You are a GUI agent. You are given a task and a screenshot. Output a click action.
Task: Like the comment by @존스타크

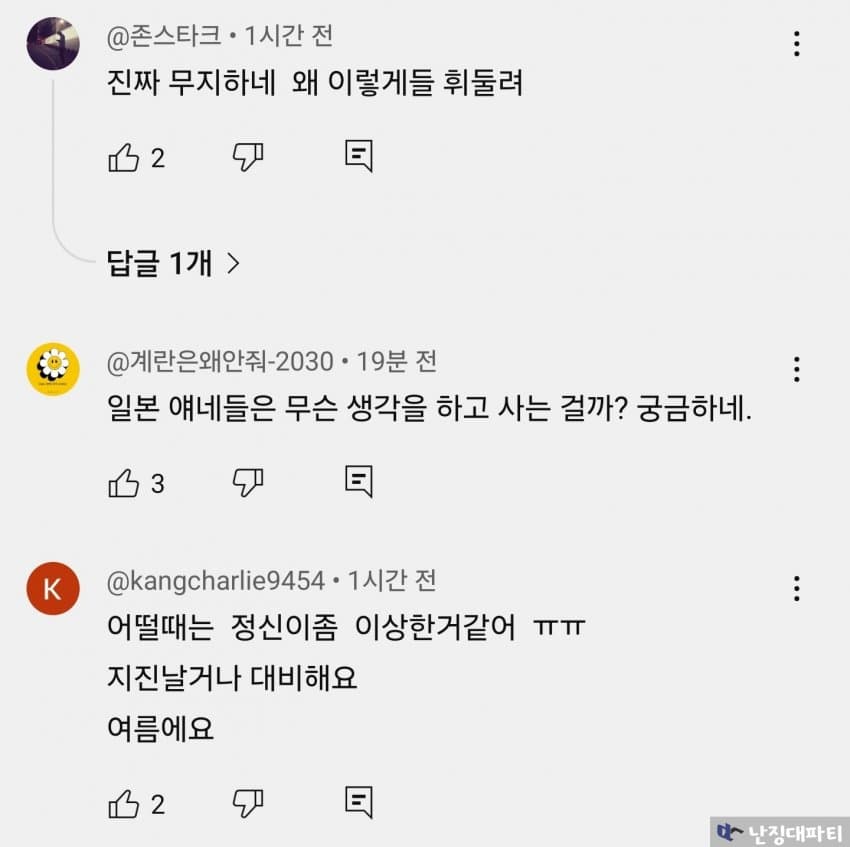(x=123, y=157)
